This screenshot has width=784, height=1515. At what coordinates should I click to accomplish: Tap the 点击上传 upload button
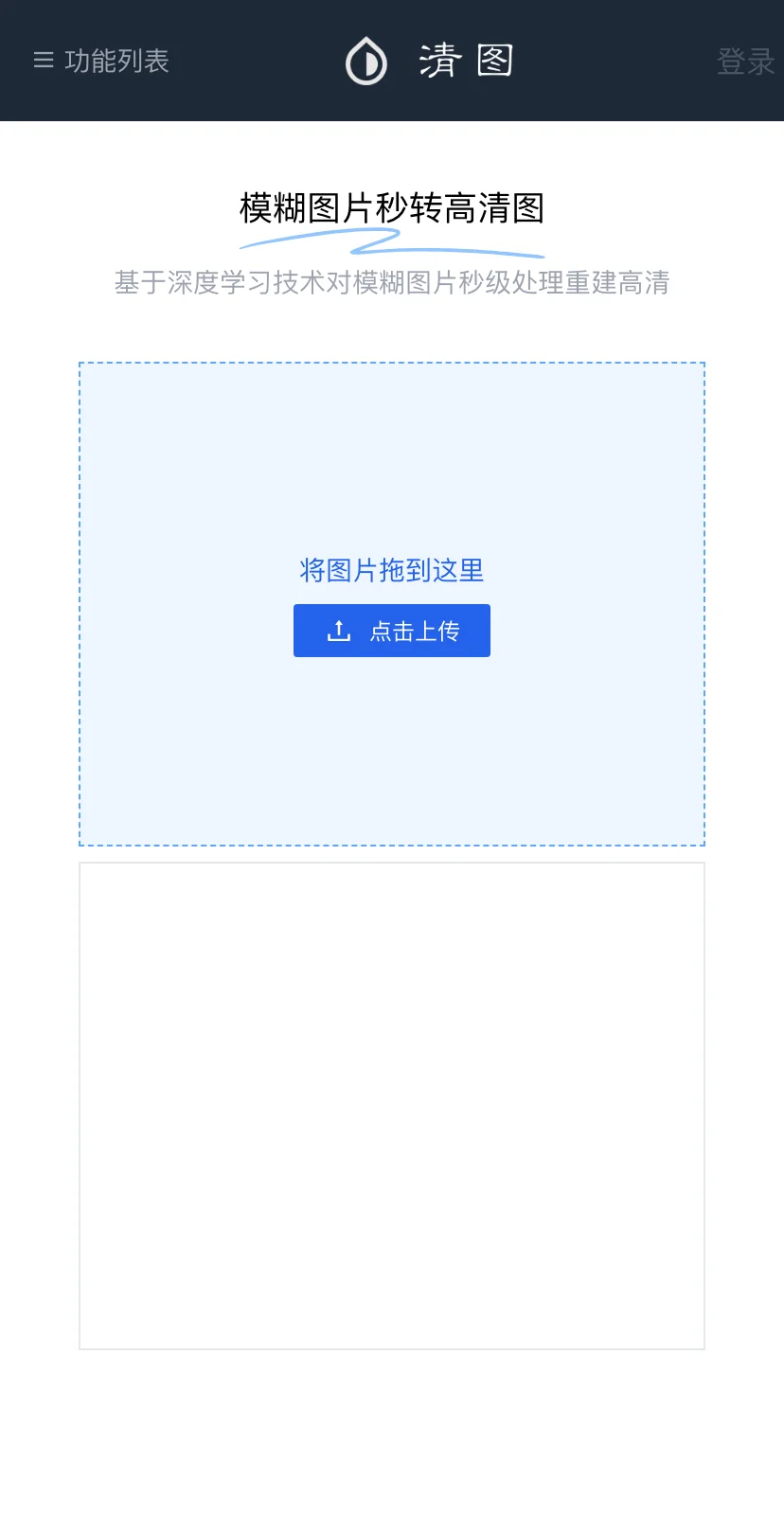tap(392, 631)
